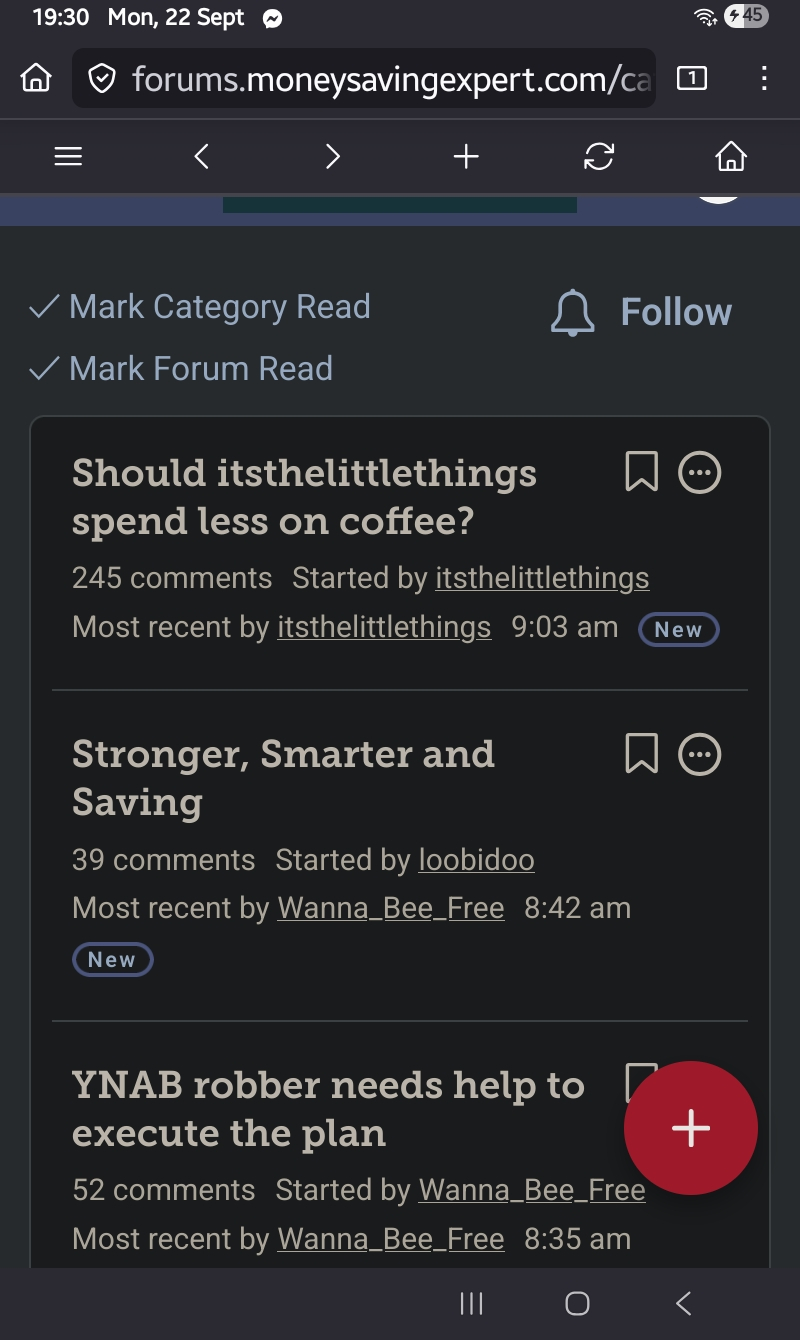This screenshot has width=800, height=1340.
Task: Follow this forum category
Action: coord(642,312)
